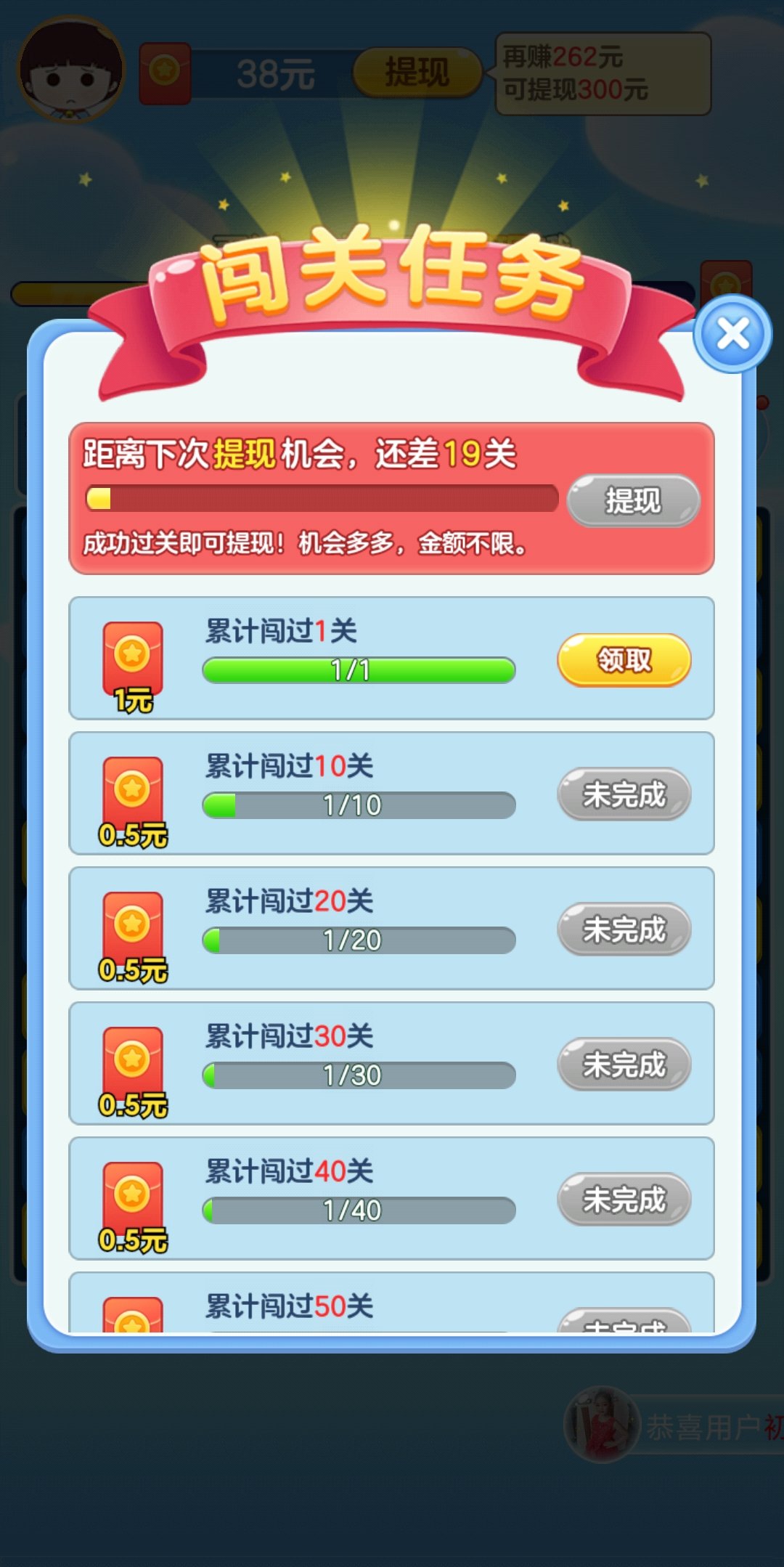The width and height of the screenshot is (784, 1567).
Task: Click the red envelope icon at the screen's right edge
Action: [x=726, y=283]
